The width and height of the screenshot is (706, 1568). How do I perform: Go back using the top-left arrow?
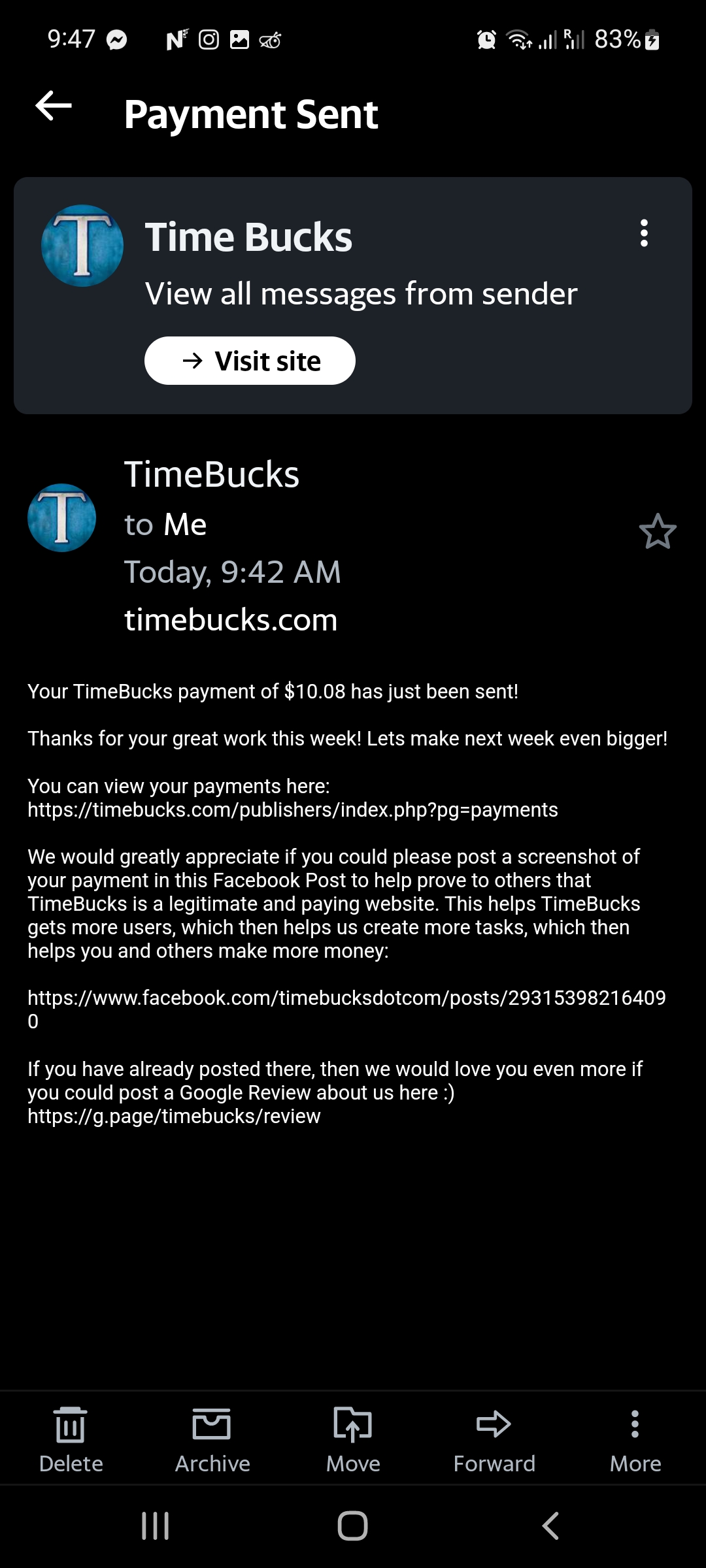click(x=54, y=106)
